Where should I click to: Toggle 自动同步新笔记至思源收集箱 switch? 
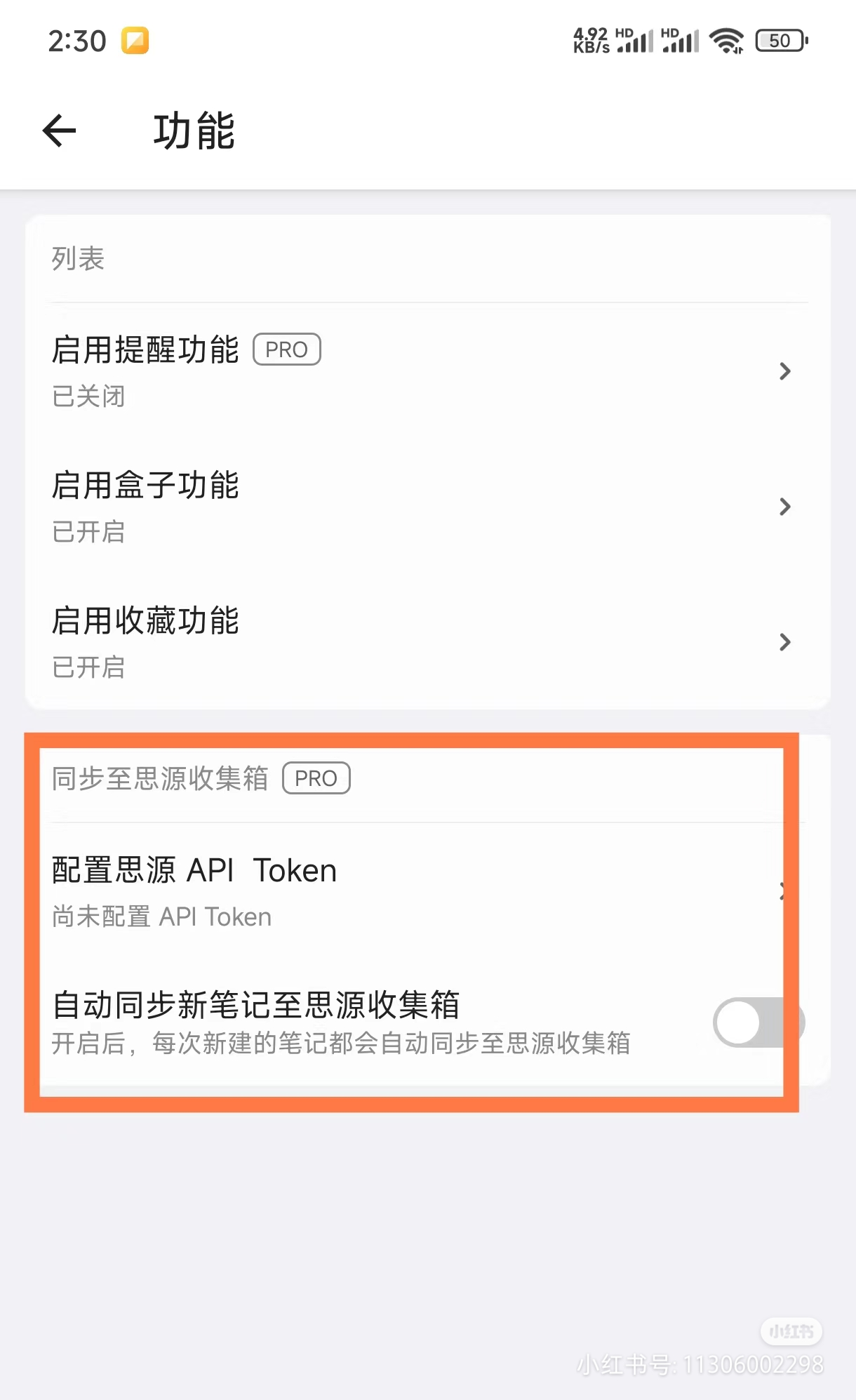point(757,1022)
